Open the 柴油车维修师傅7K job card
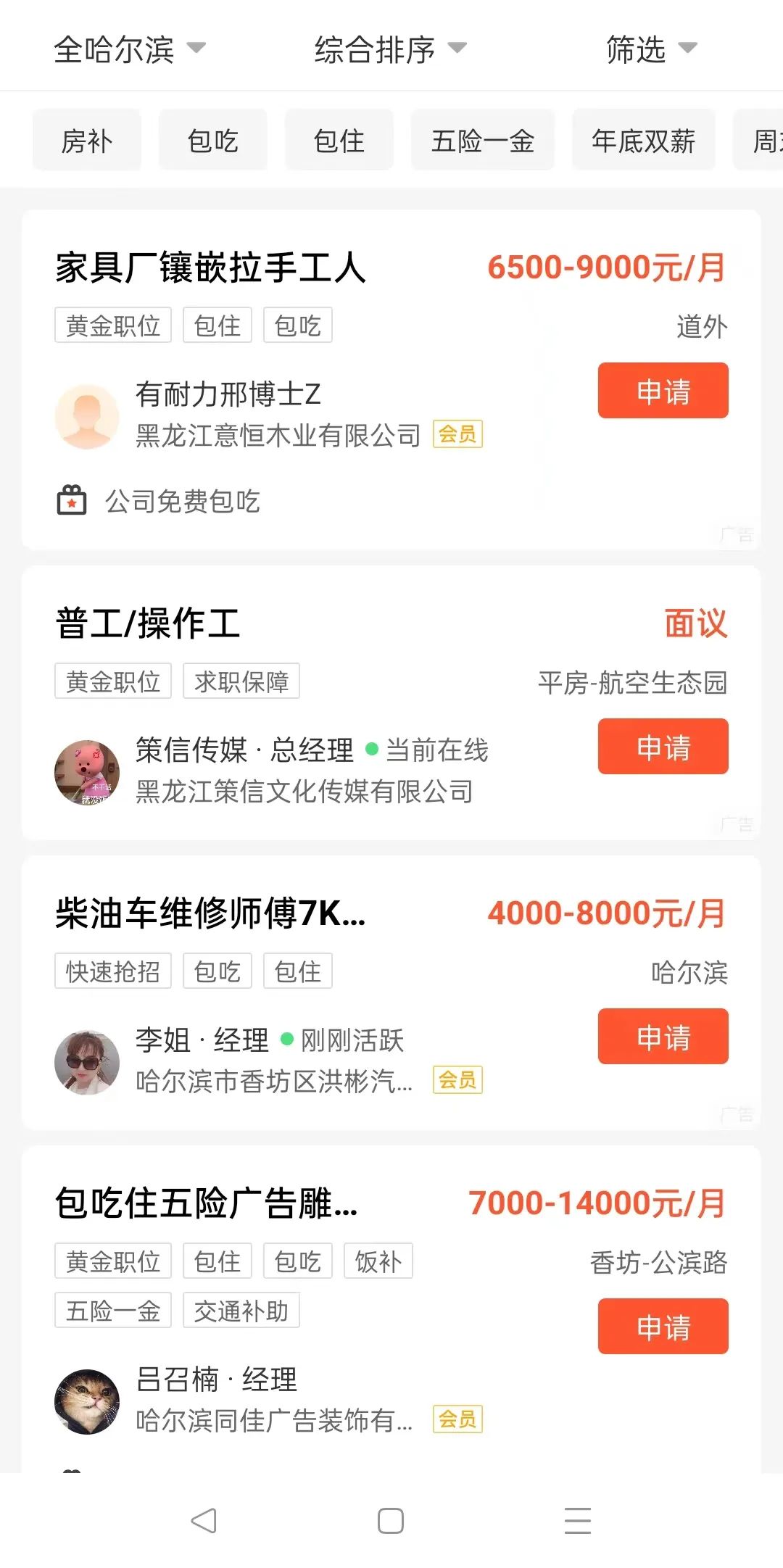 (x=210, y=913)
